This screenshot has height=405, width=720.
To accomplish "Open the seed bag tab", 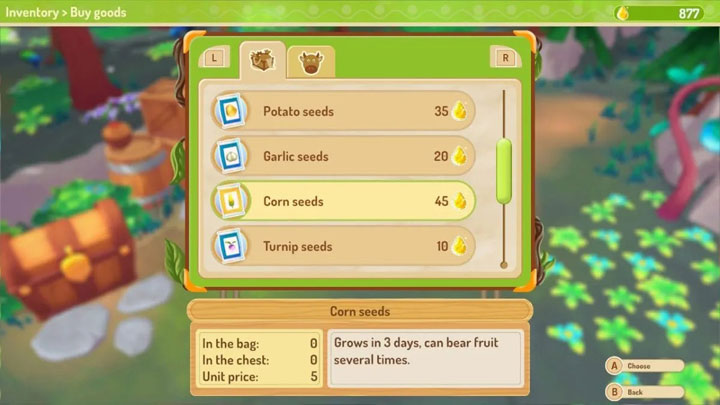I will click(265, 60).
